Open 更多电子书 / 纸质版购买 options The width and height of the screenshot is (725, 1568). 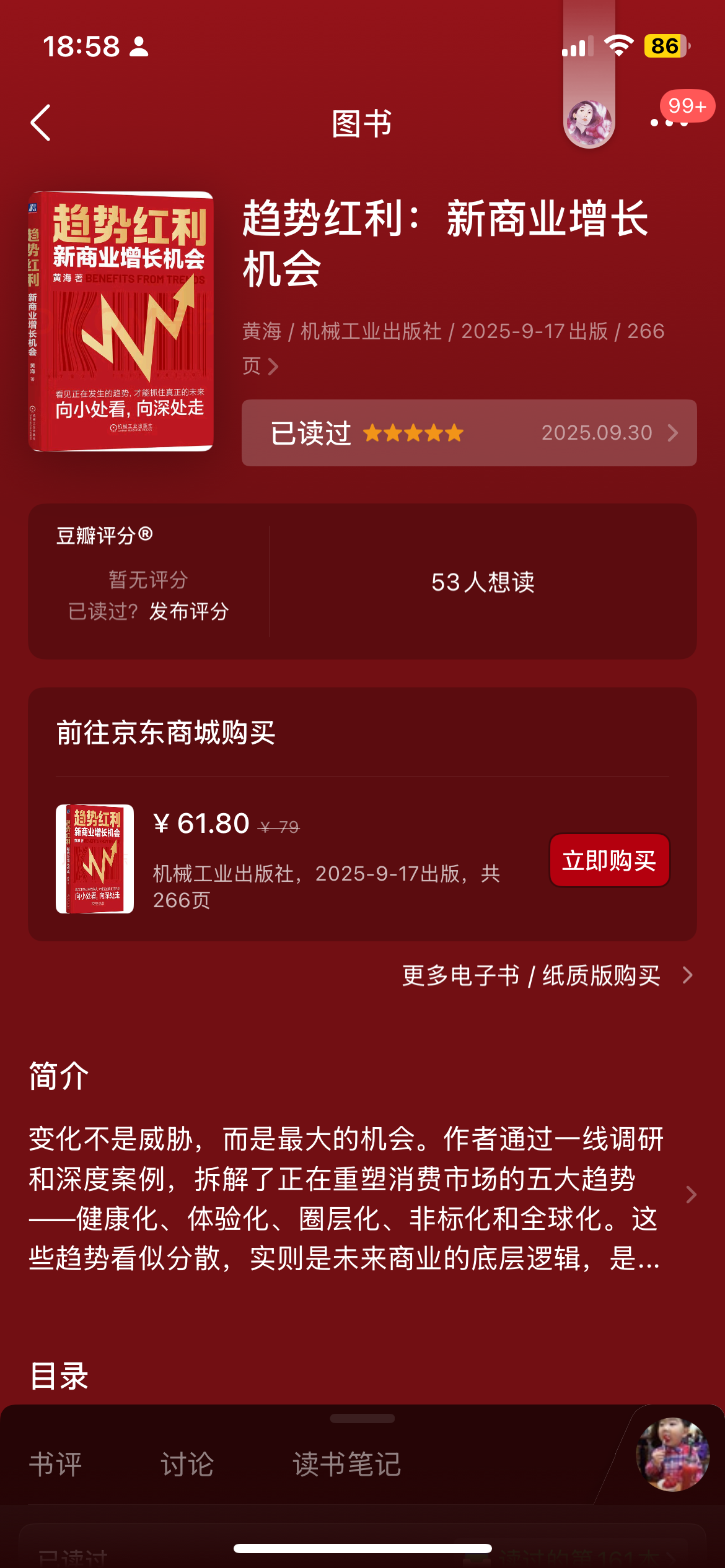point(548,975)
